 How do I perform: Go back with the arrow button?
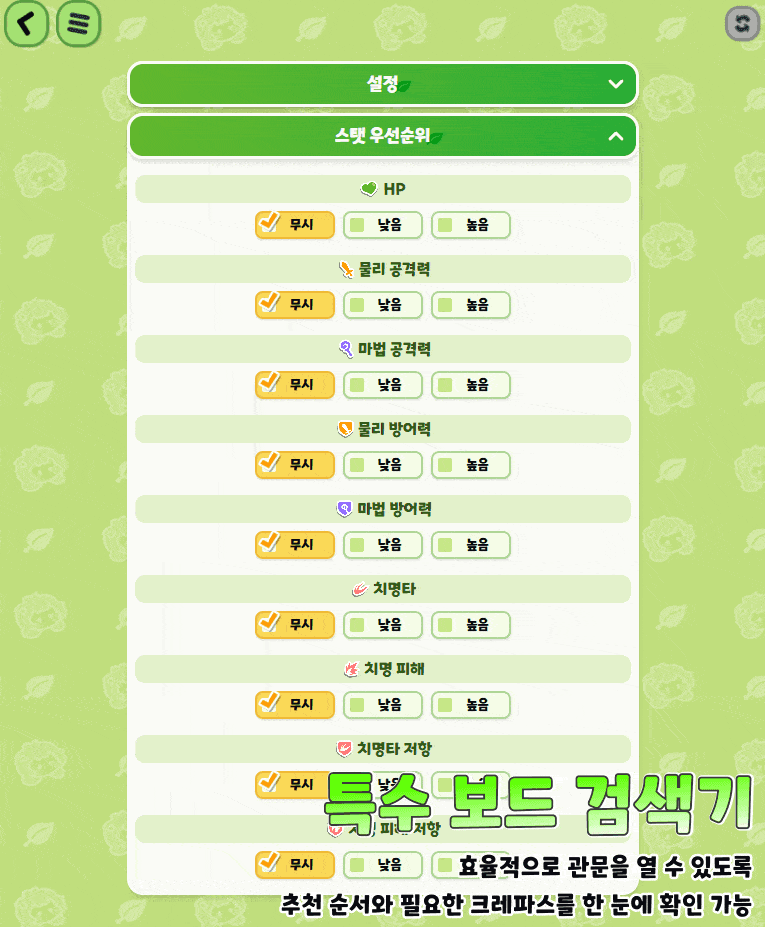26,25
